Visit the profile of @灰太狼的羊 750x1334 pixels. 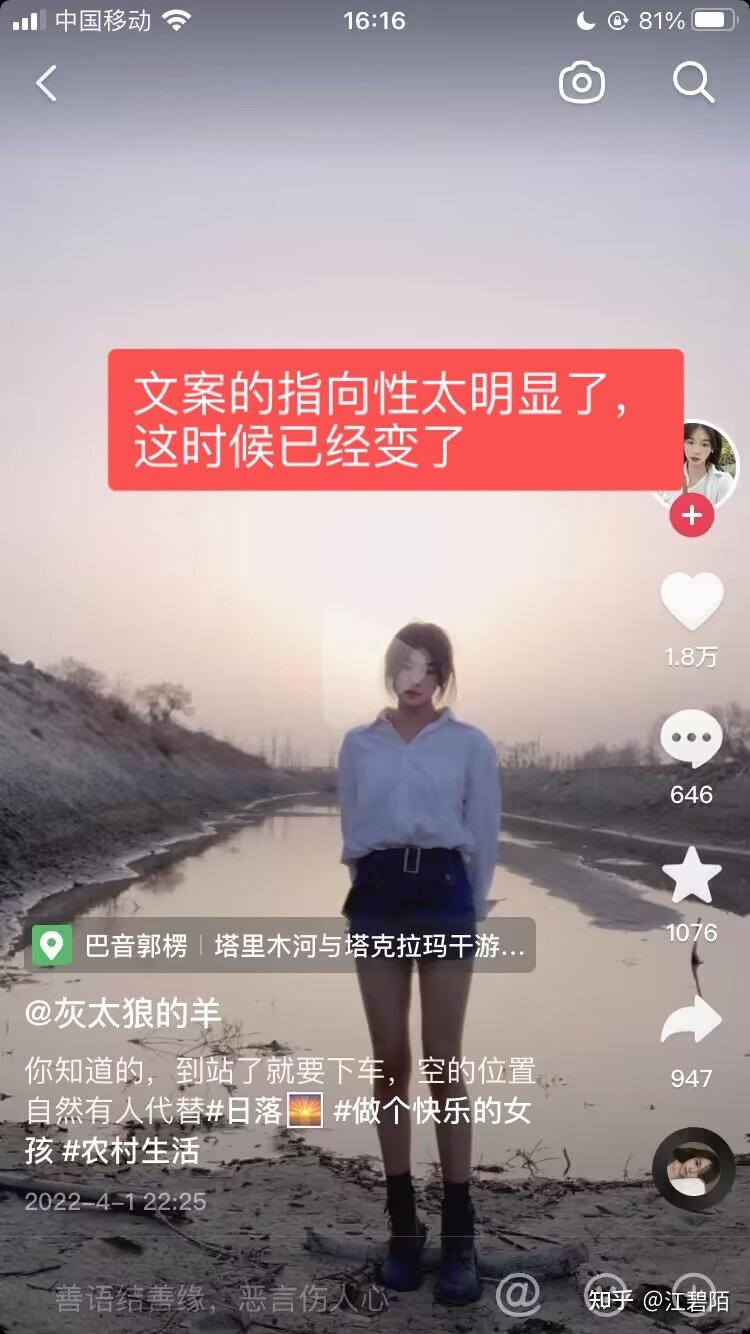[x=123, y=1013]
